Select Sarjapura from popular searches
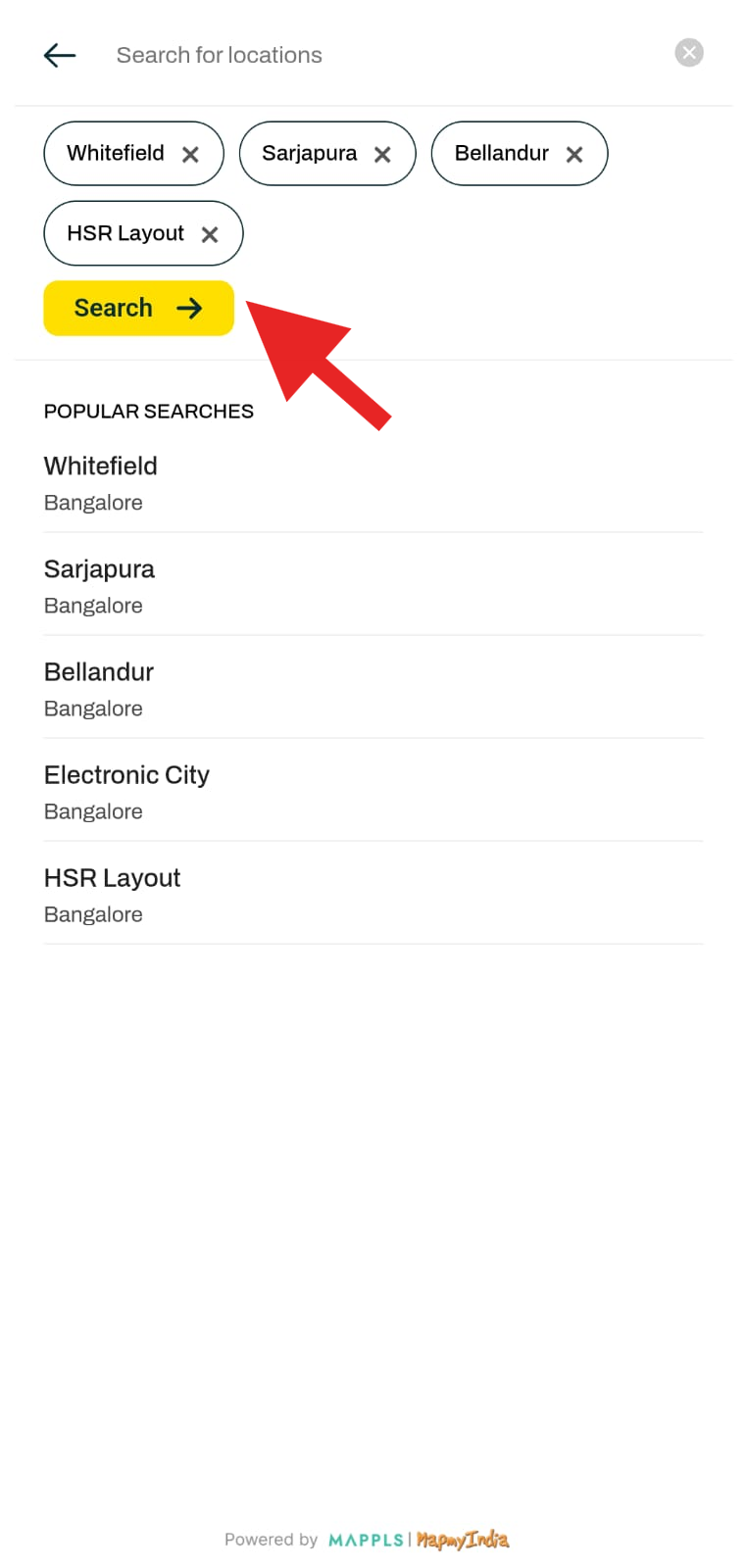Viewport: 746px width, 1568px height. click(373, 586)
